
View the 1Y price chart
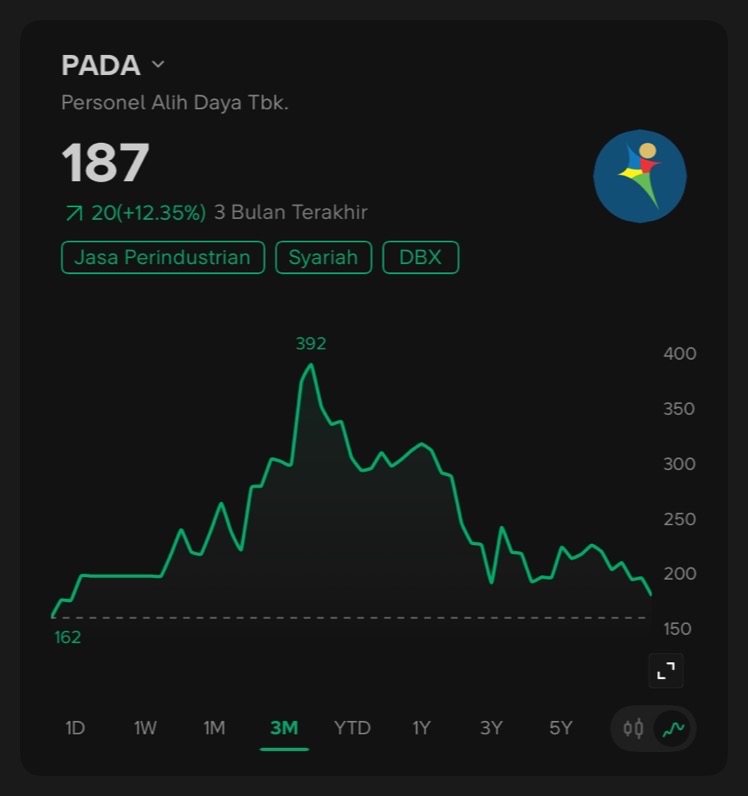[x=421, y=728]
